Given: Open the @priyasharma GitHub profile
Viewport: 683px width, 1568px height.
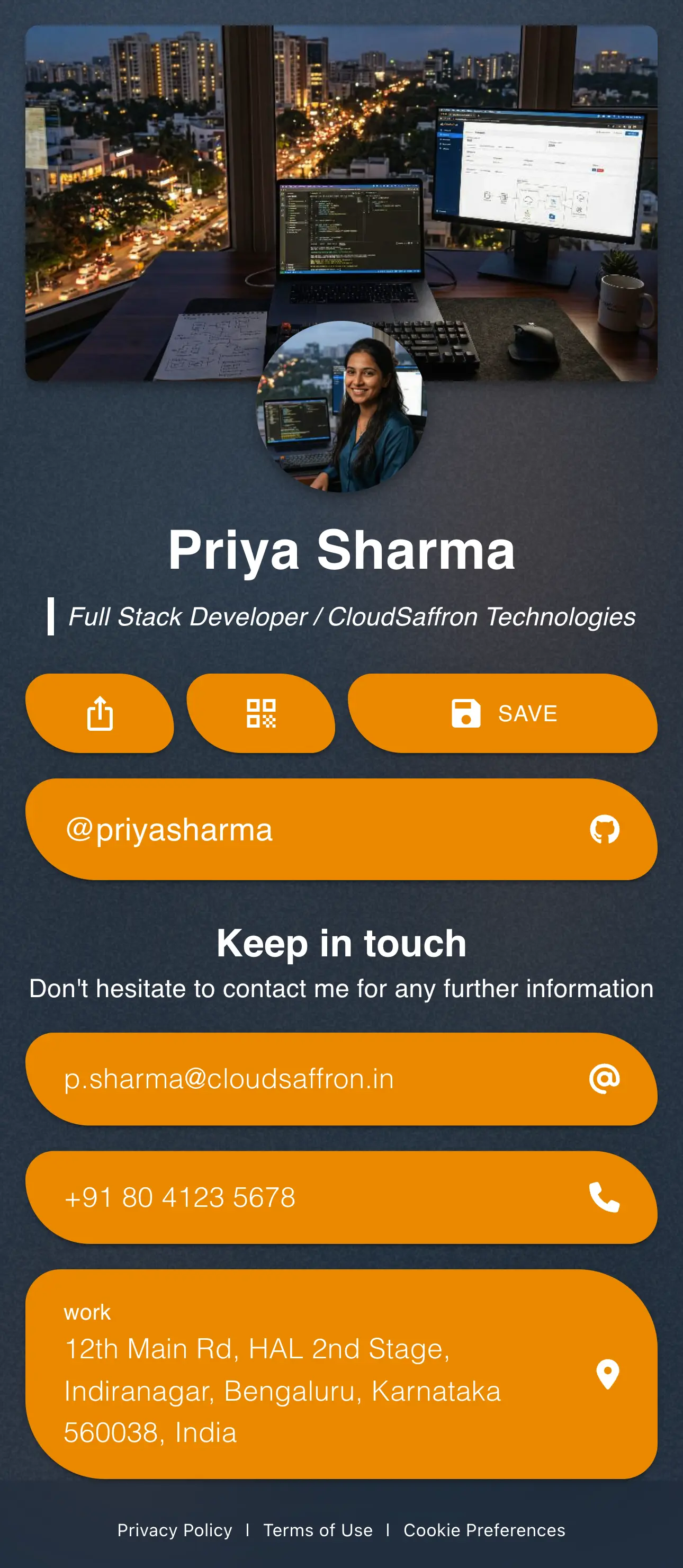Looking at the screenshot, I should tap(341, 829).
